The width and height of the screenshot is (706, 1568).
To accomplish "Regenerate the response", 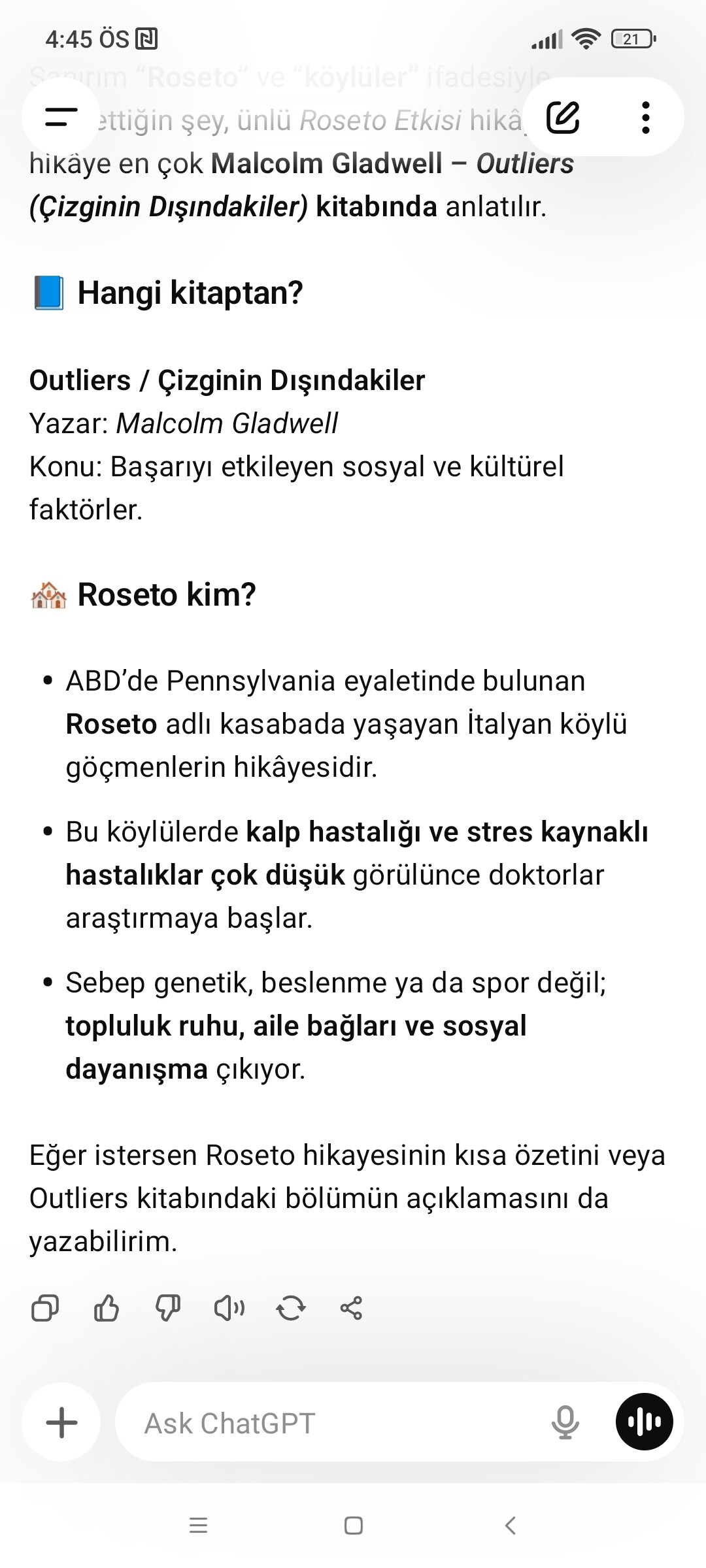I will pos(291,1308).
